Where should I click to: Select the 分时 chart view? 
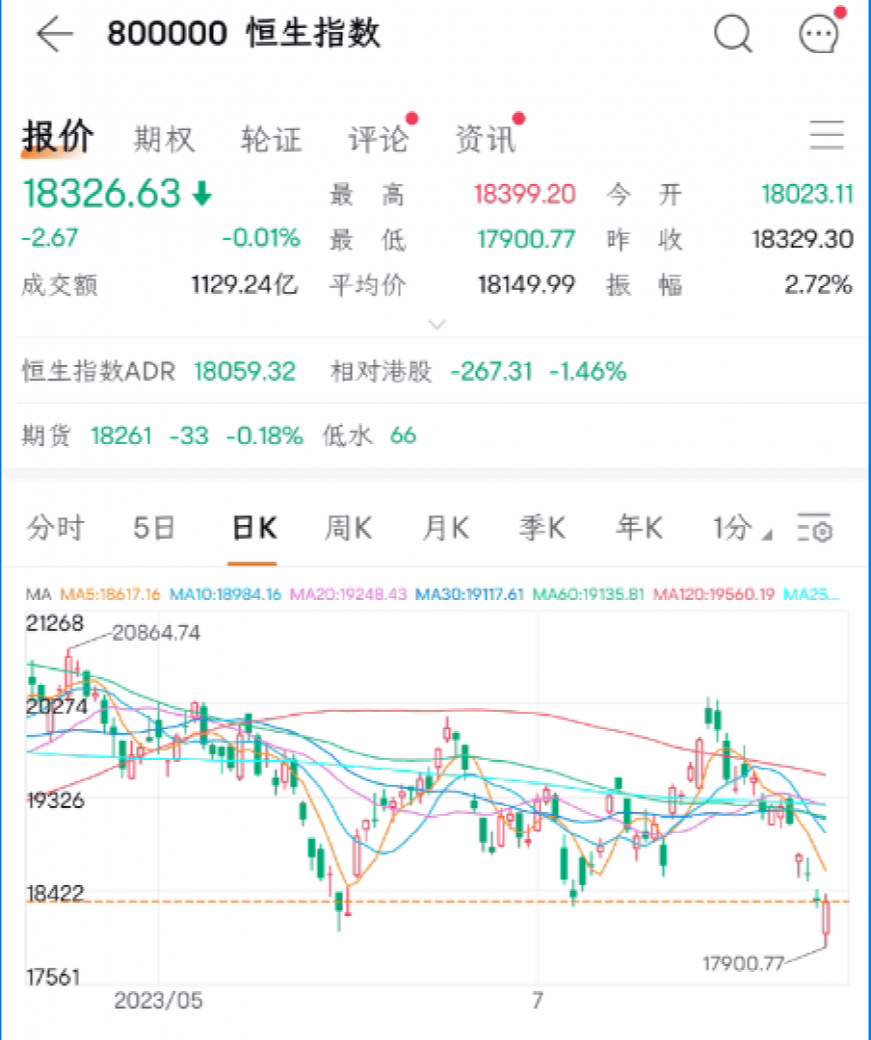pyautogui.click(x=56, y=527)
